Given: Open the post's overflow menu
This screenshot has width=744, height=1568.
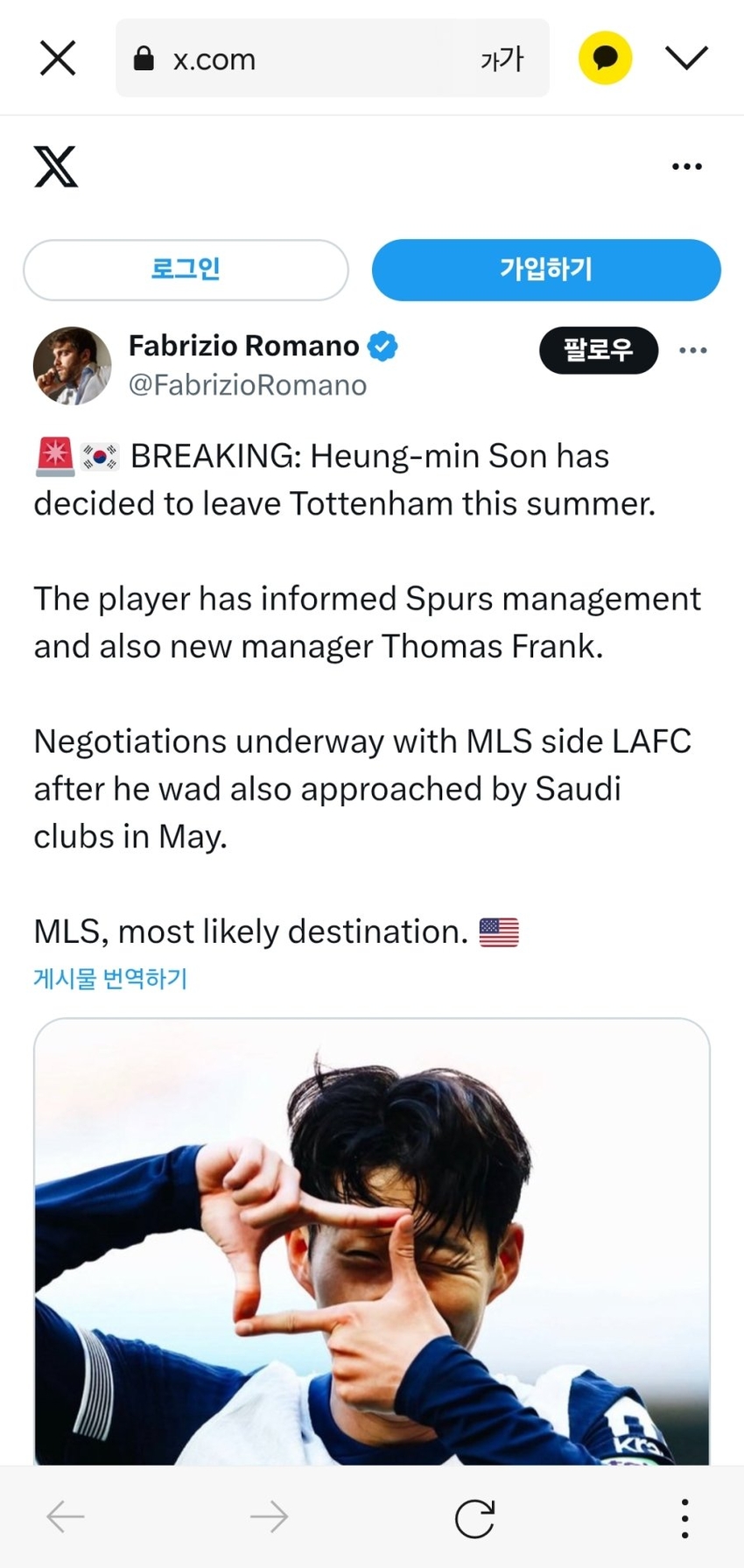Looking at the screenshot, I should (x=692, y=350).
